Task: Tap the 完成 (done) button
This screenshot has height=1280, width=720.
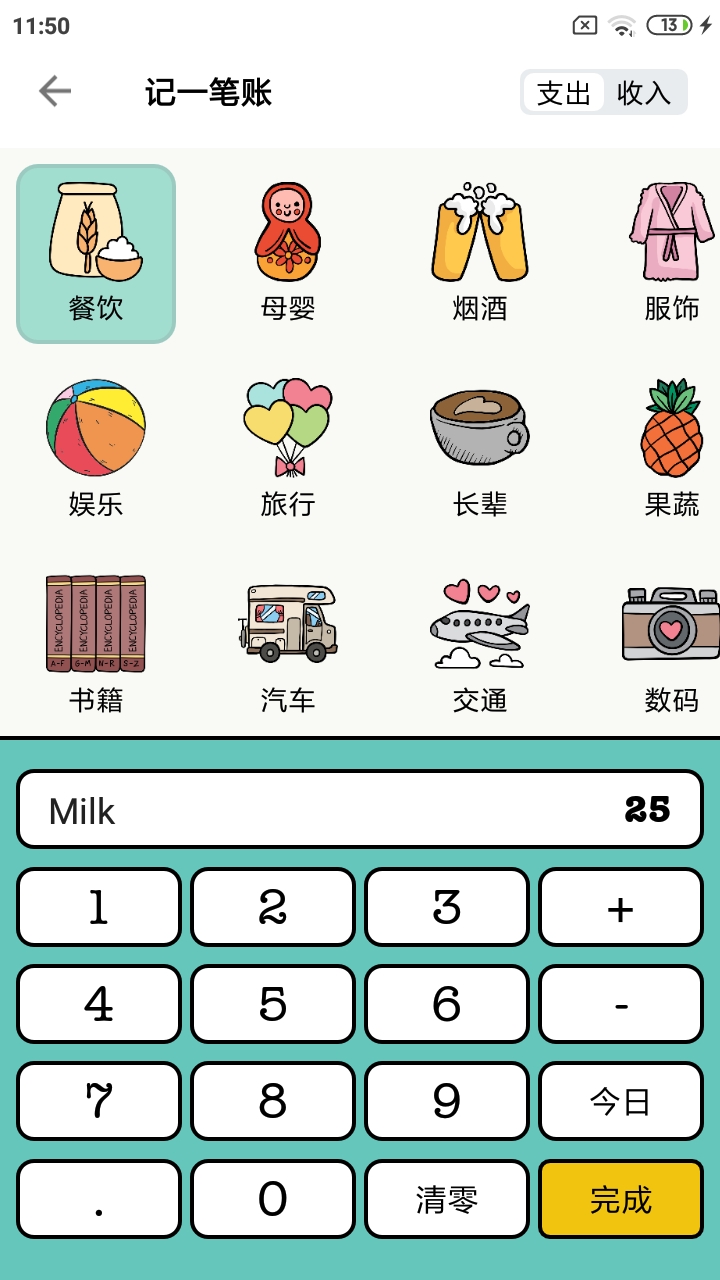Action: pyautogui.click(x=620, y=1199)
